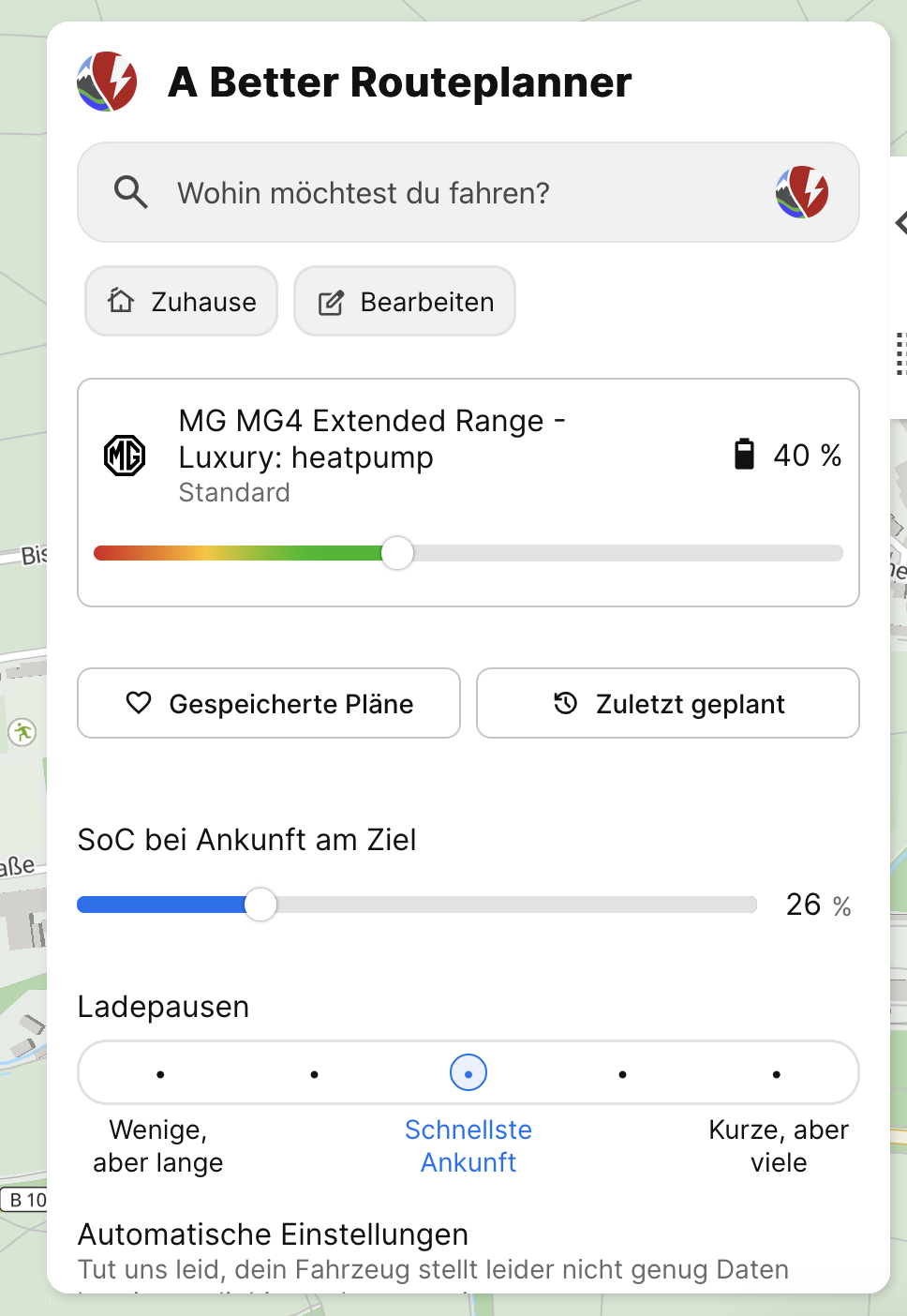The image size is (907, 1316).
Task: Tap the vehicle battery charge slider
Action: [397, 553]
